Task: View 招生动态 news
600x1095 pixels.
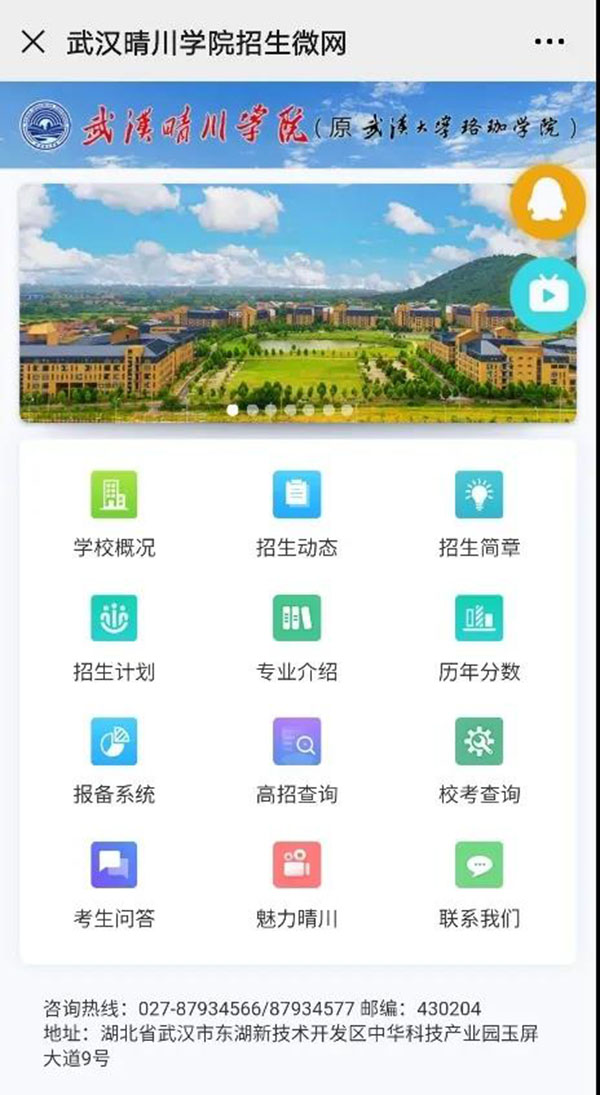Action: 297,514
